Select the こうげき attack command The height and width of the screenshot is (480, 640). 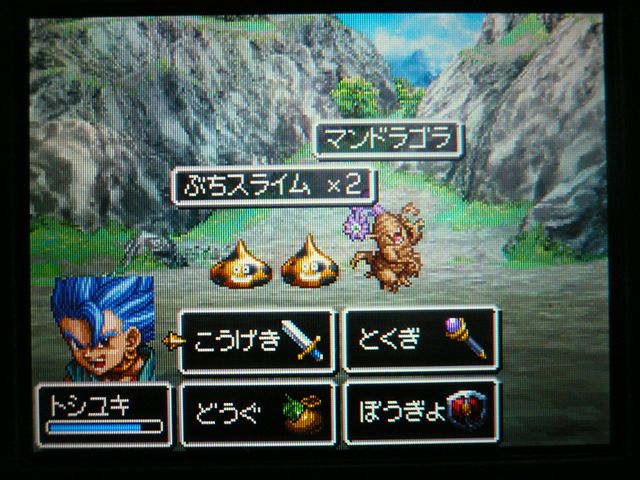256,340
